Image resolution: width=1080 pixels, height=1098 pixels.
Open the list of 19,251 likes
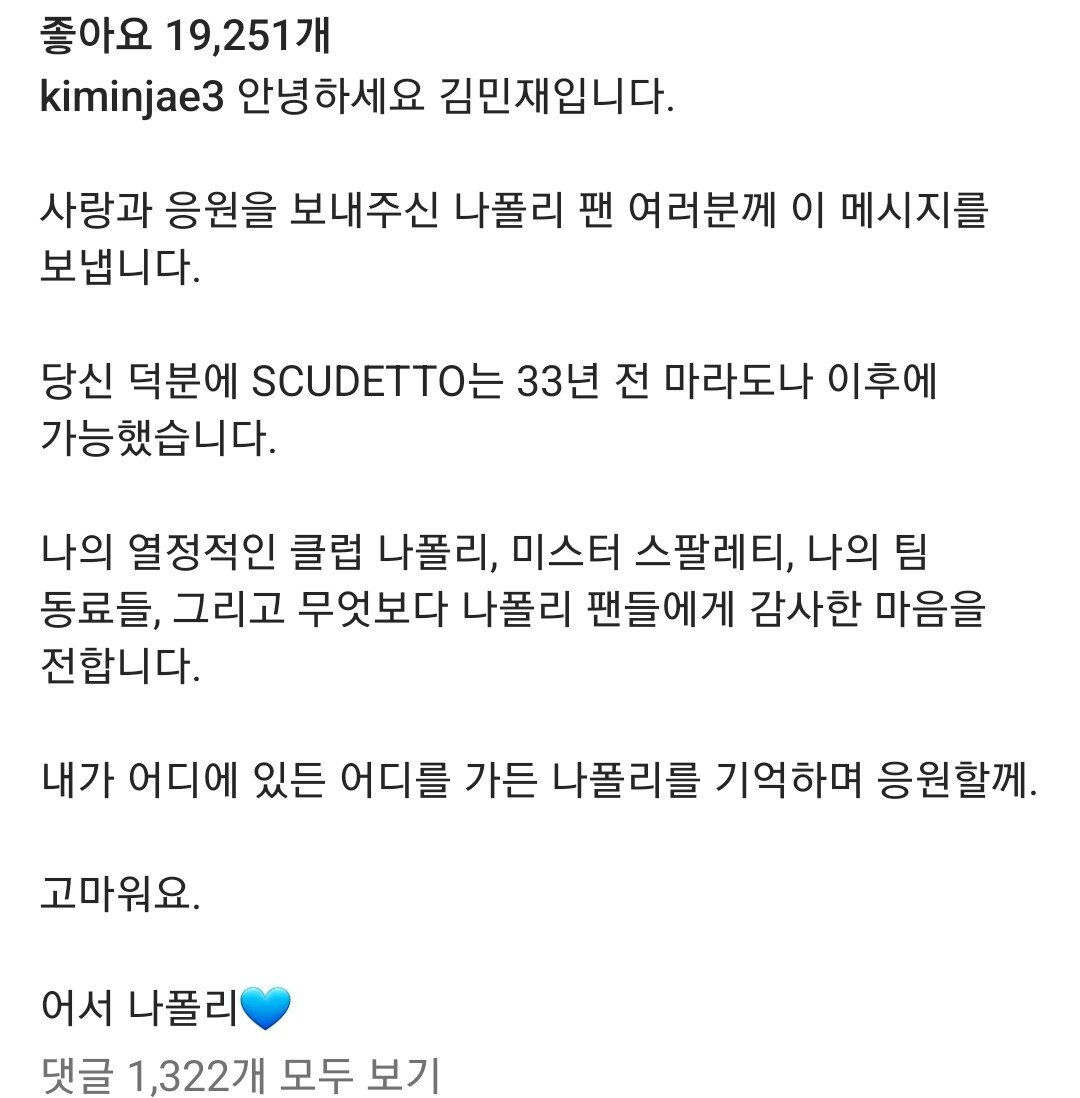pos(187,37)
